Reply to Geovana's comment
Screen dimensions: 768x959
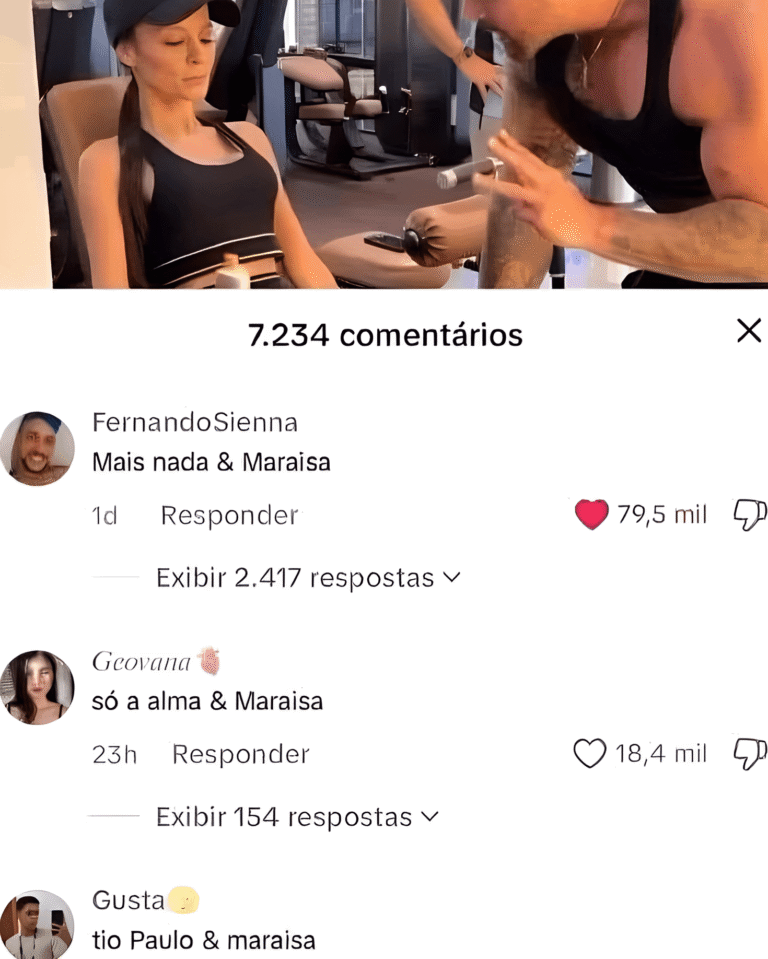pyautogui.click(x=240, y=754)
